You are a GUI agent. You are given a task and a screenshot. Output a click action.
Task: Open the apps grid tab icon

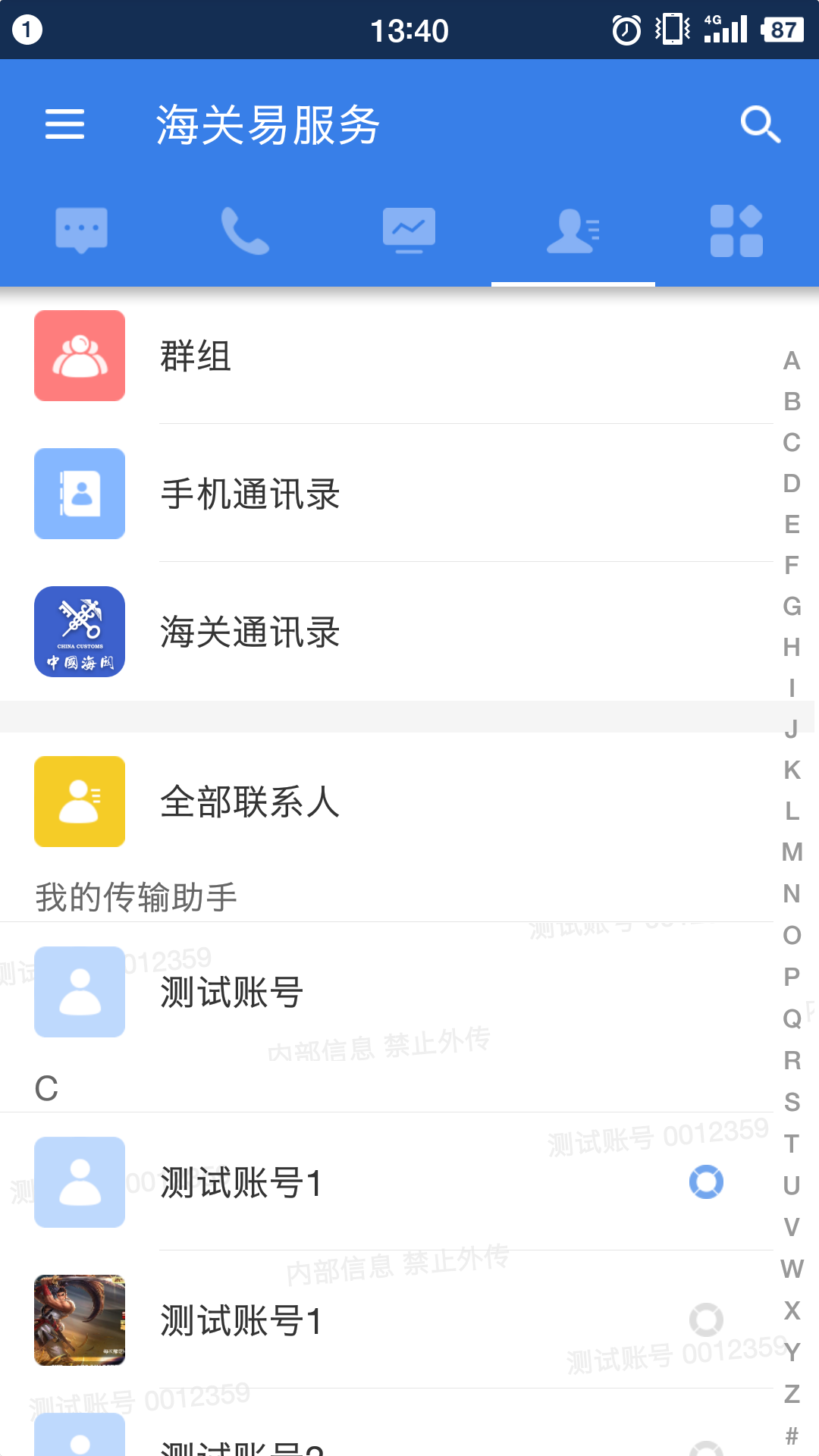click(736, 229)
